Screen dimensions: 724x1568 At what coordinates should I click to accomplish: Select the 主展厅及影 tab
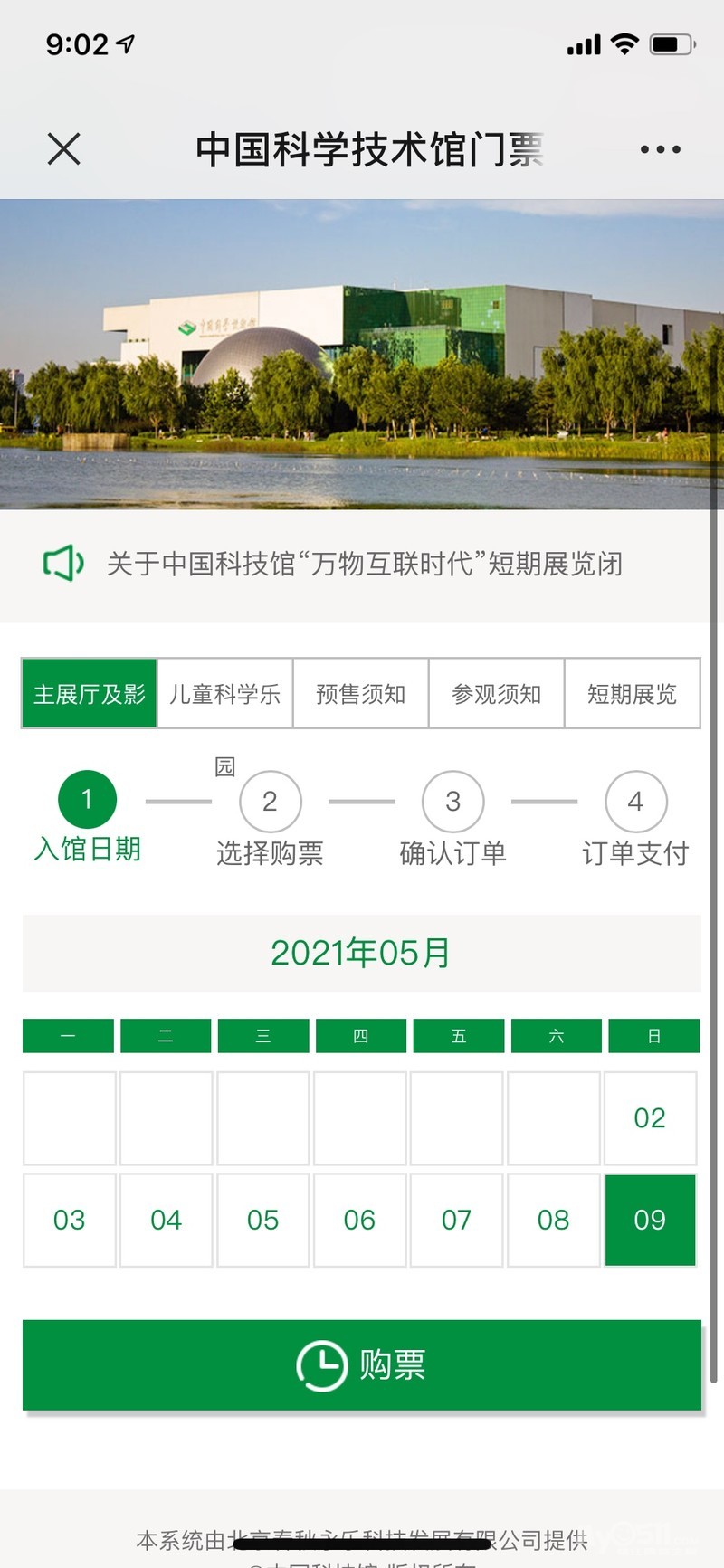click(x=90, y=694)
